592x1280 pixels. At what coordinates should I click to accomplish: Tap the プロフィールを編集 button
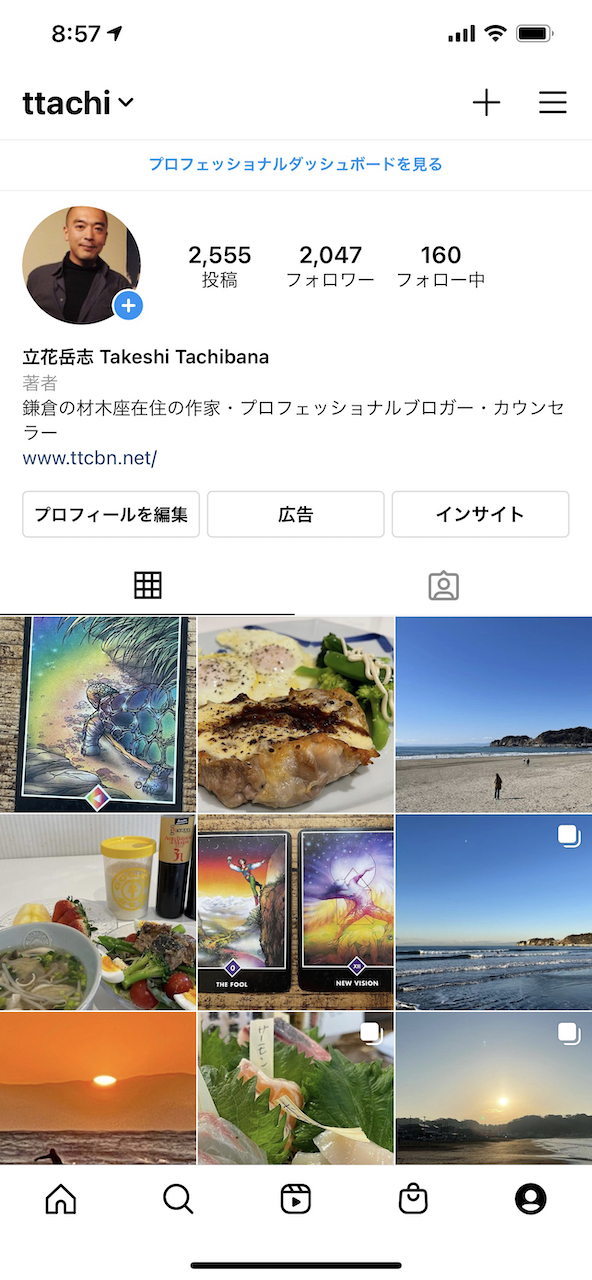tap(111, 514)
